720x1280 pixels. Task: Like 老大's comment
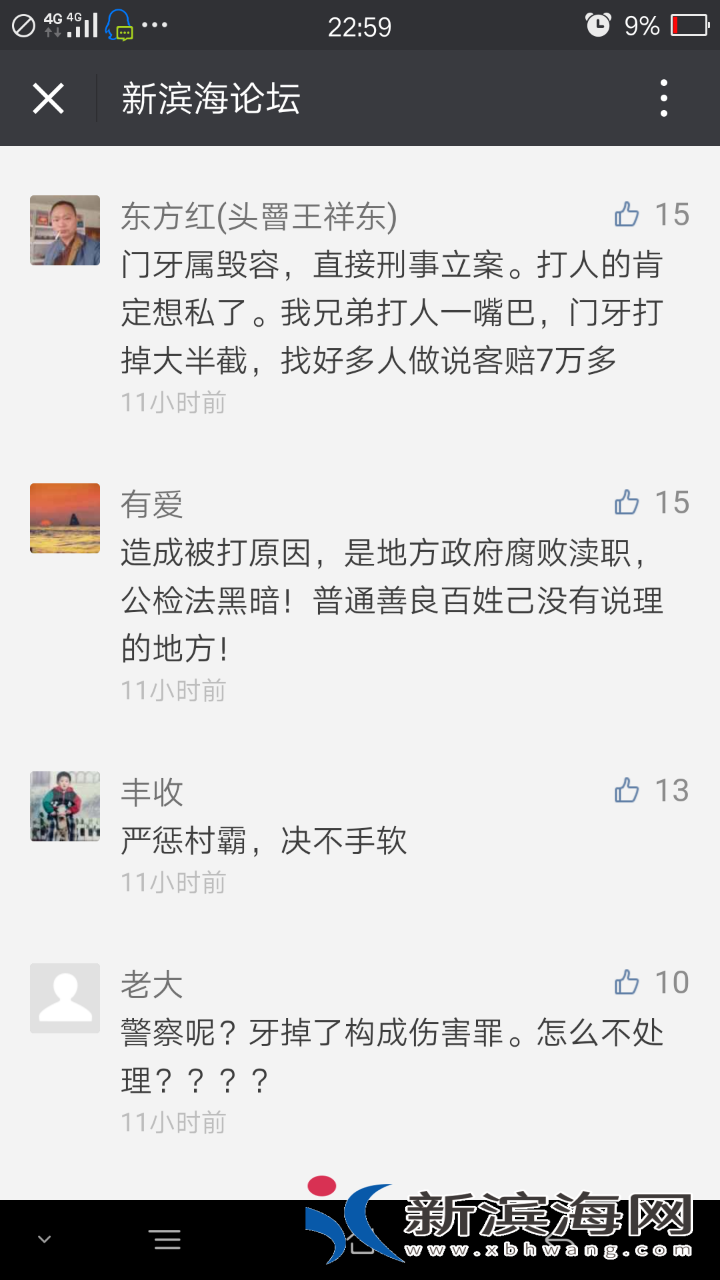pyautogui.click(x=627, y=983)
